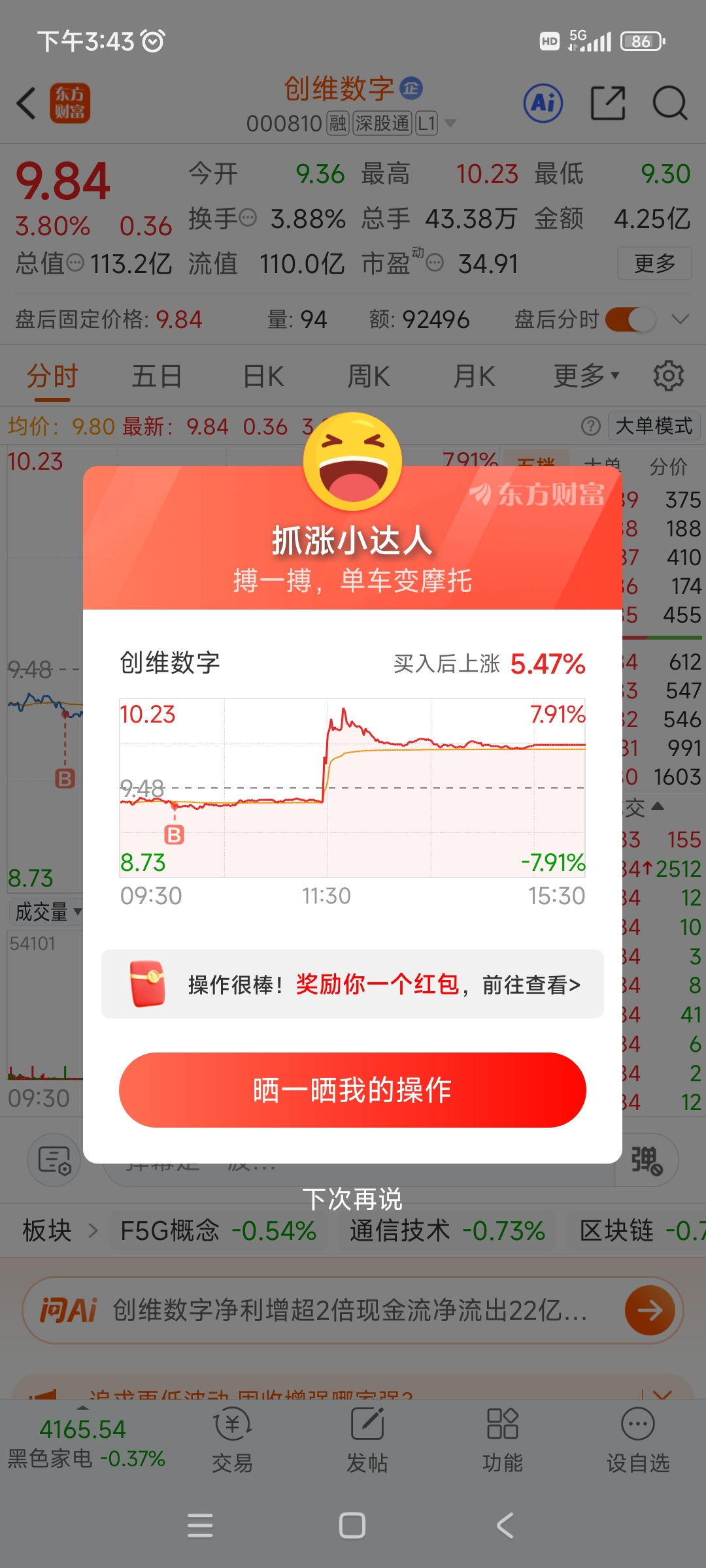Open the 更多 chart period dropdown
The height and width of the screenshot is (1568, 706).
586,376
